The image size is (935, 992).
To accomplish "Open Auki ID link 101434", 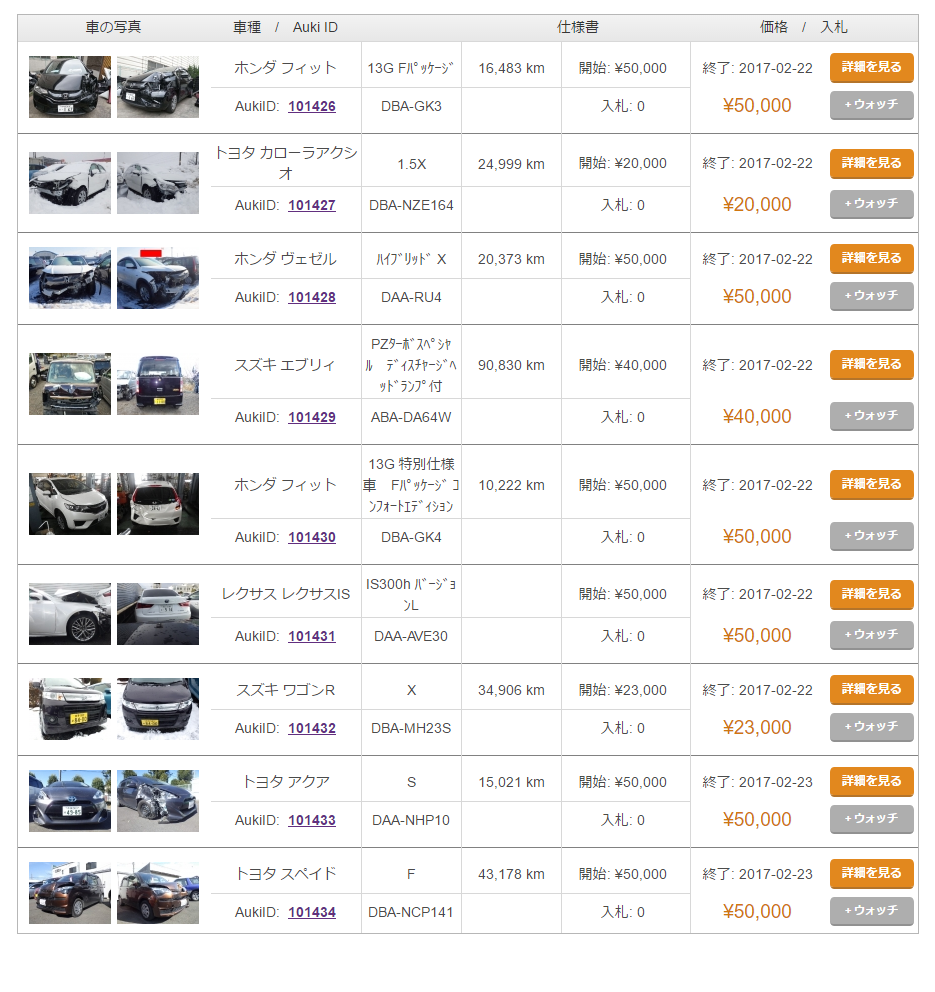I will click(311, 912).
